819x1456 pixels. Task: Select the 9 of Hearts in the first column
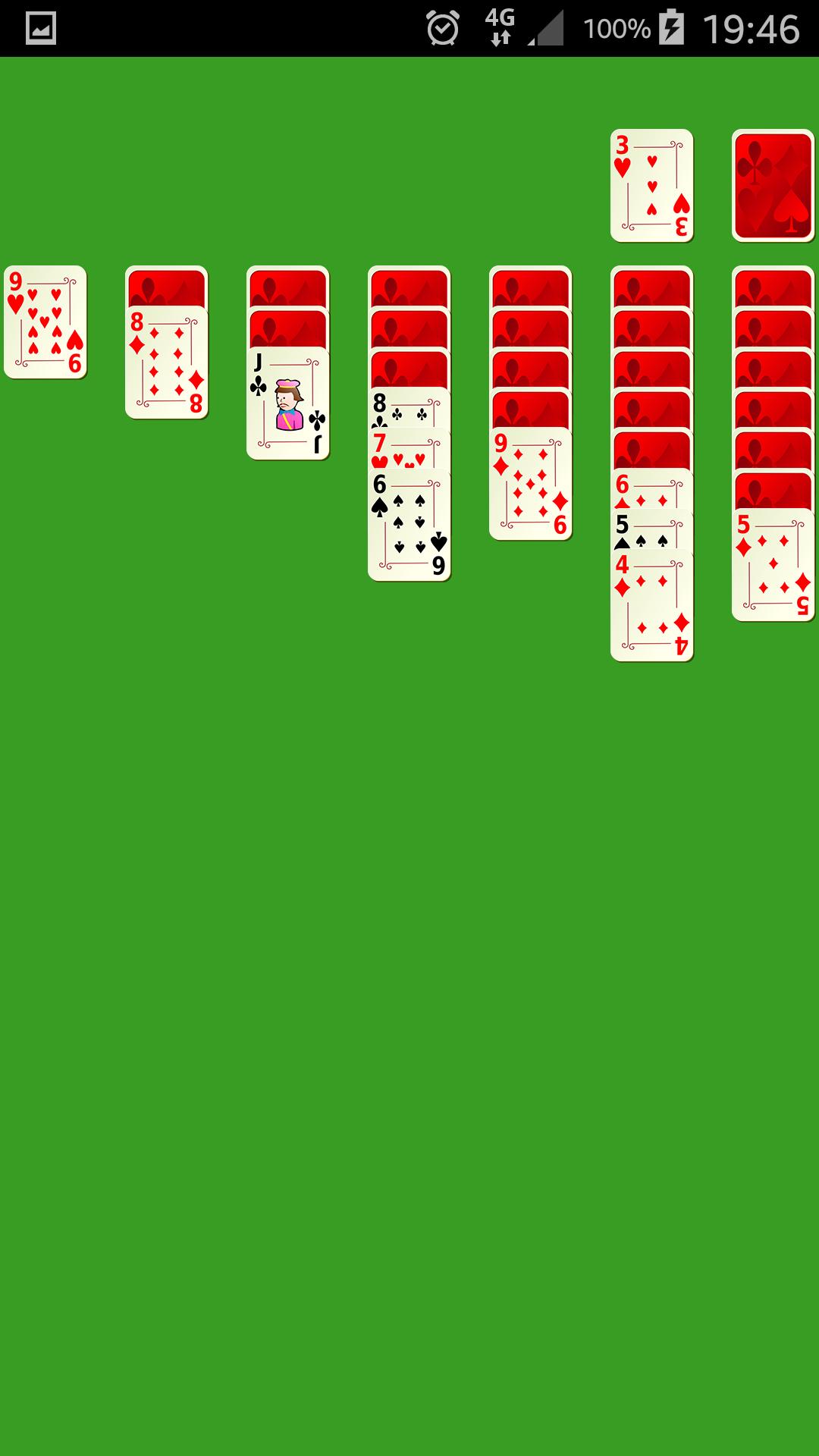(45, 322)
